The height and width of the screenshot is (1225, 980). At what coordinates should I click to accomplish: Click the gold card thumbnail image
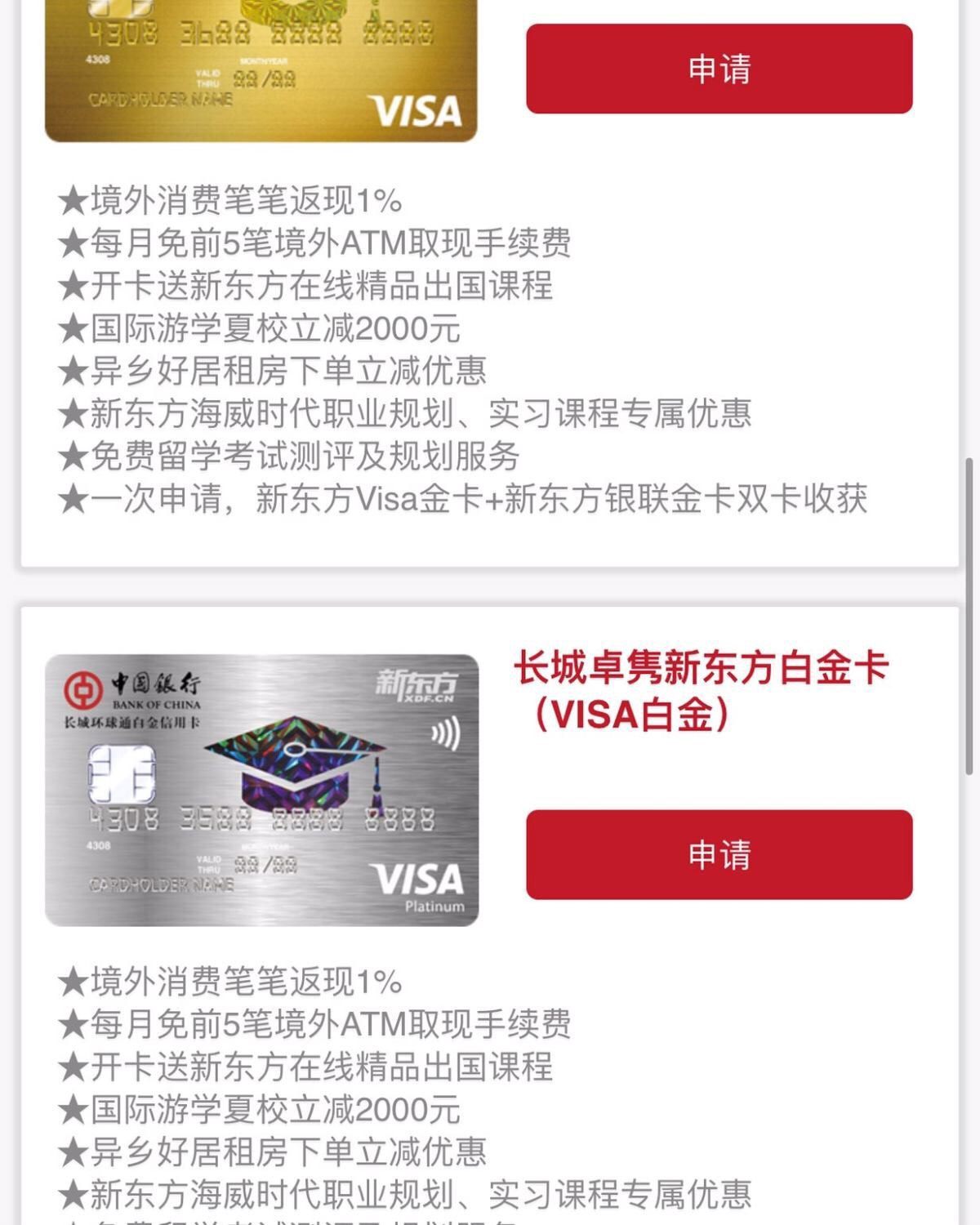pos(260,69)
